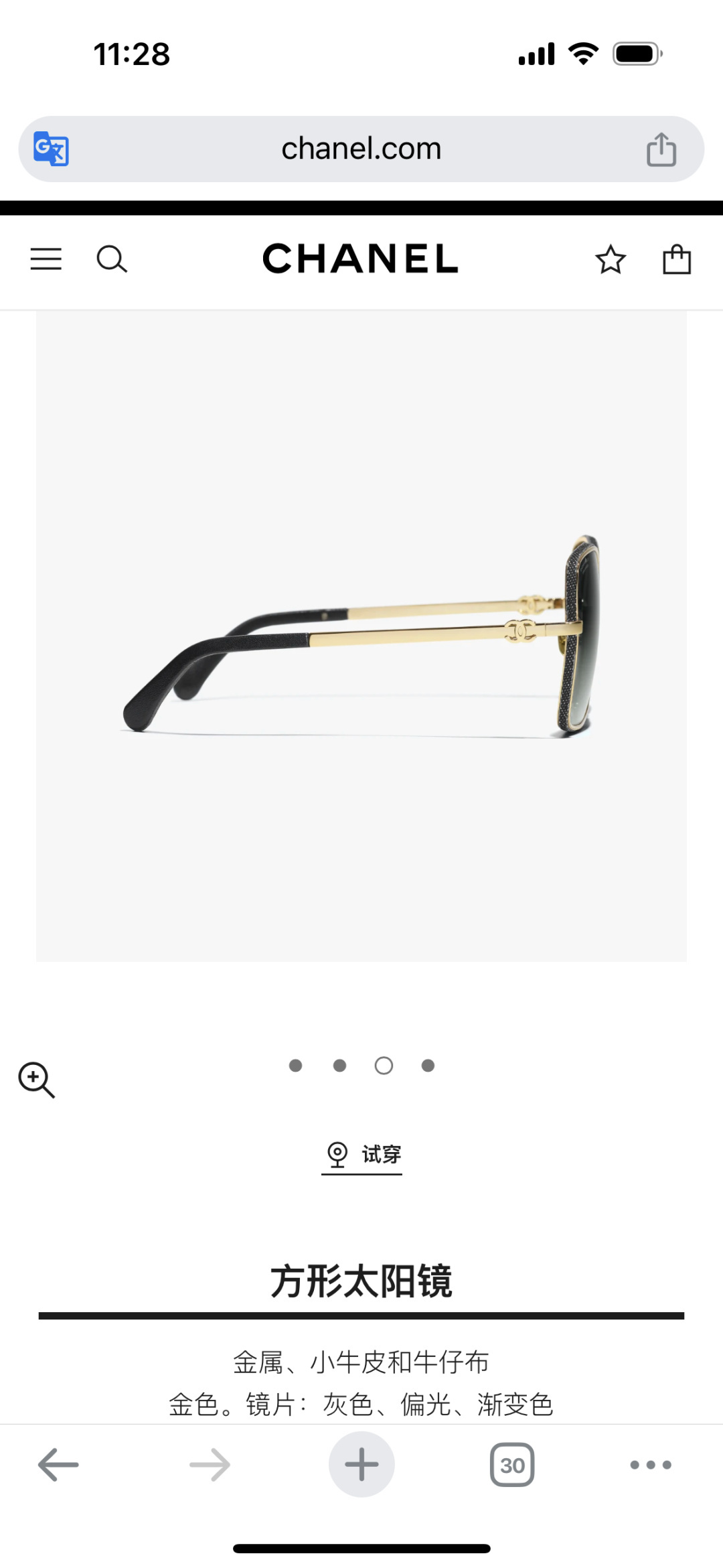Click the search magnifier icon

112,259
